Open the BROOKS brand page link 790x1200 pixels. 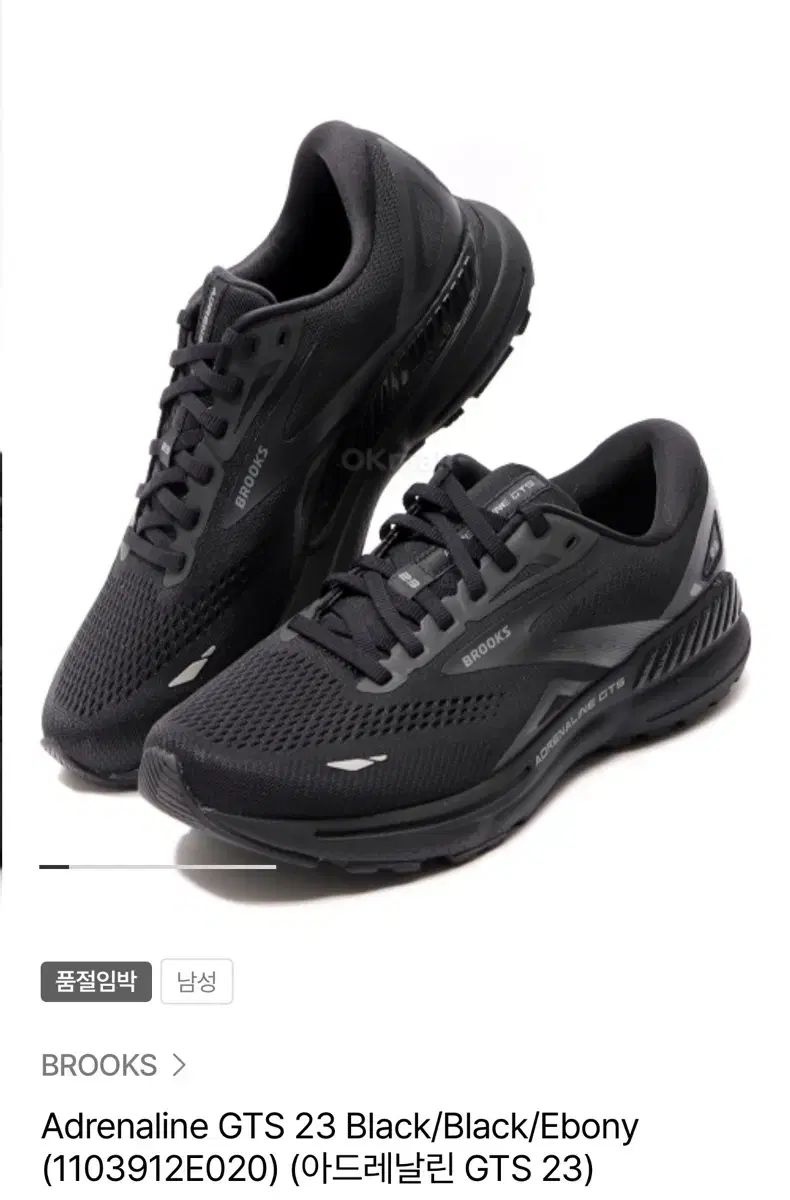[113, 1065]
